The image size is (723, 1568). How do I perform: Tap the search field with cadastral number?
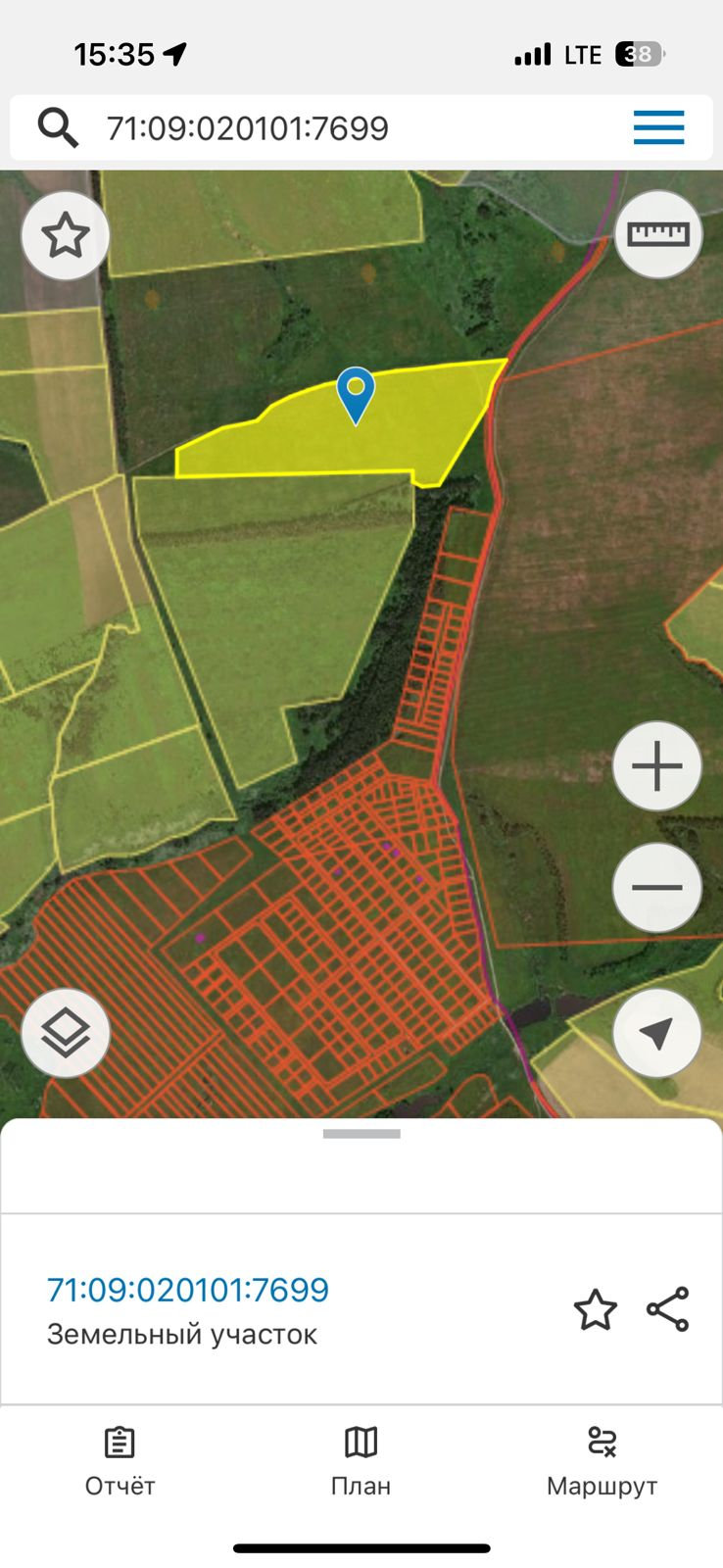pos(333,128)
